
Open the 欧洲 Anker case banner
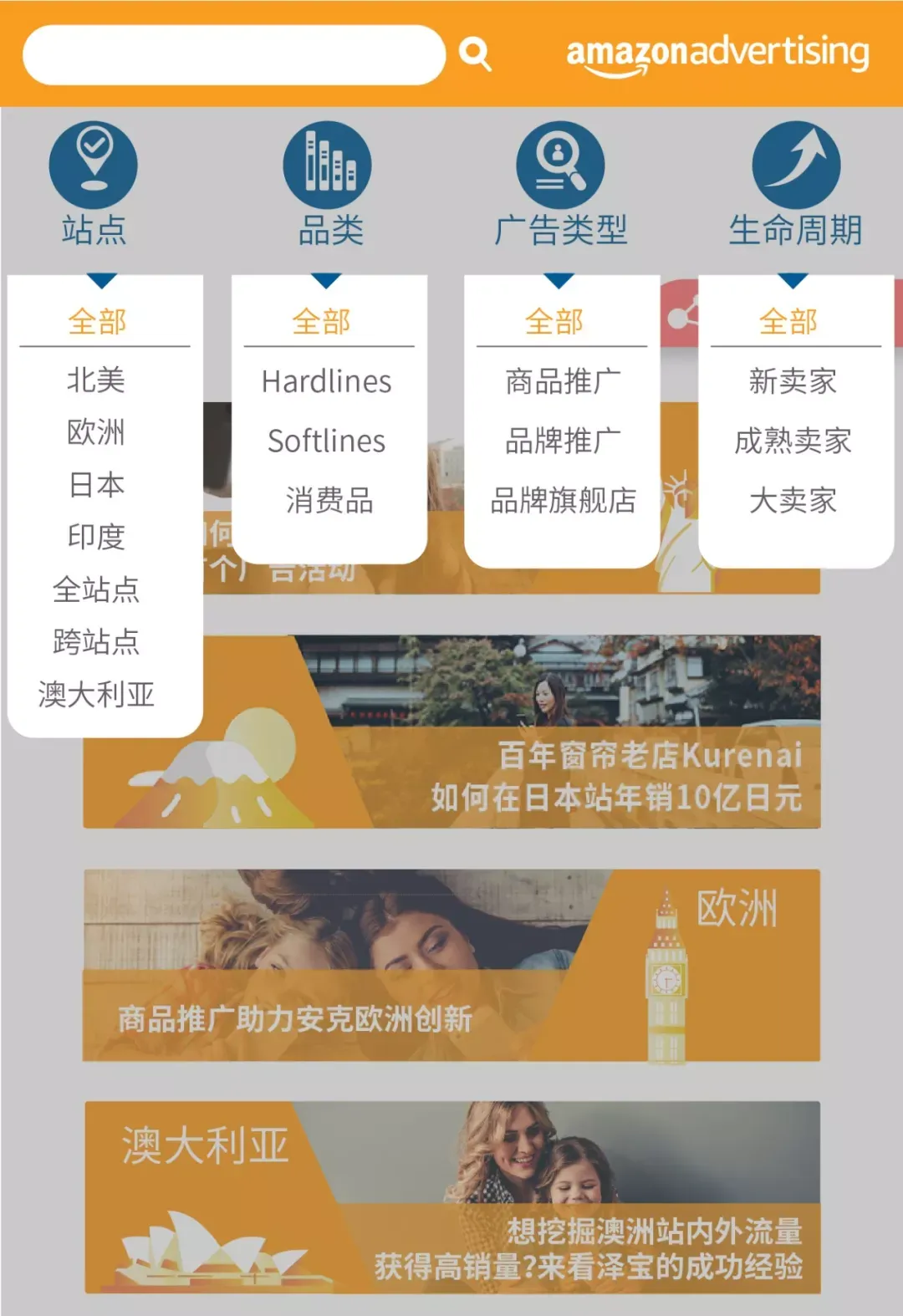451,966
